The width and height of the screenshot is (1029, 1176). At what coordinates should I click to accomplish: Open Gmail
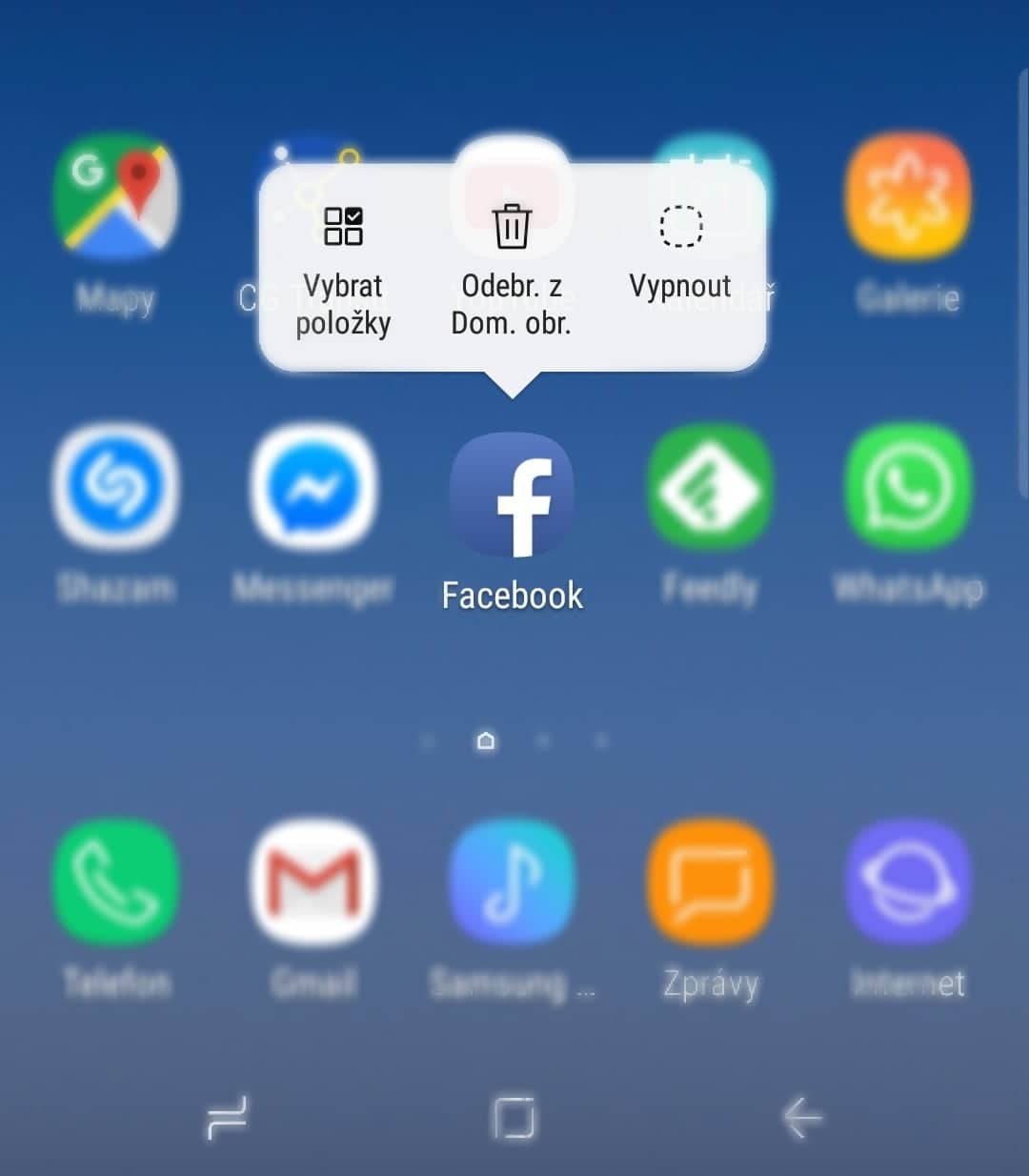click(313, 882)
